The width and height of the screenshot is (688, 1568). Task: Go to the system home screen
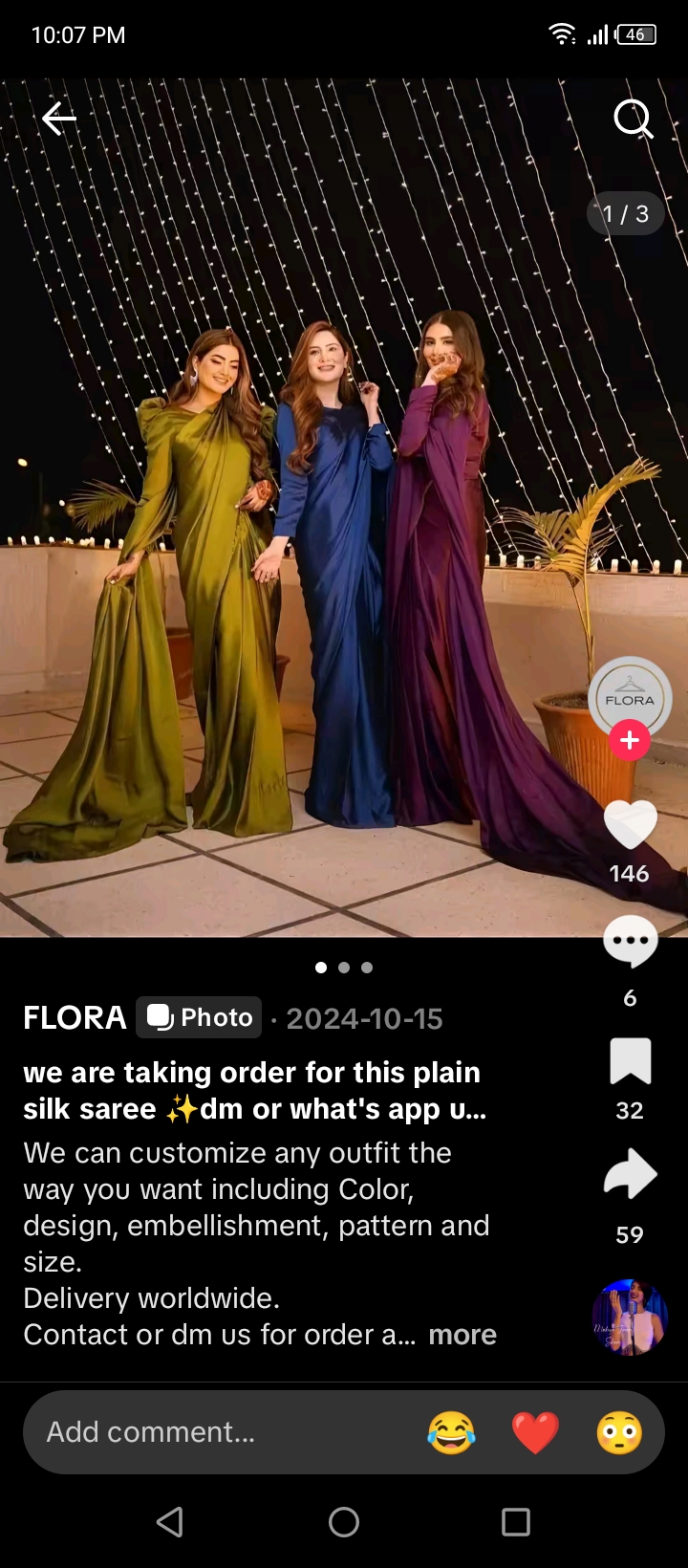pyautogui.click(x=344, y=1521)
